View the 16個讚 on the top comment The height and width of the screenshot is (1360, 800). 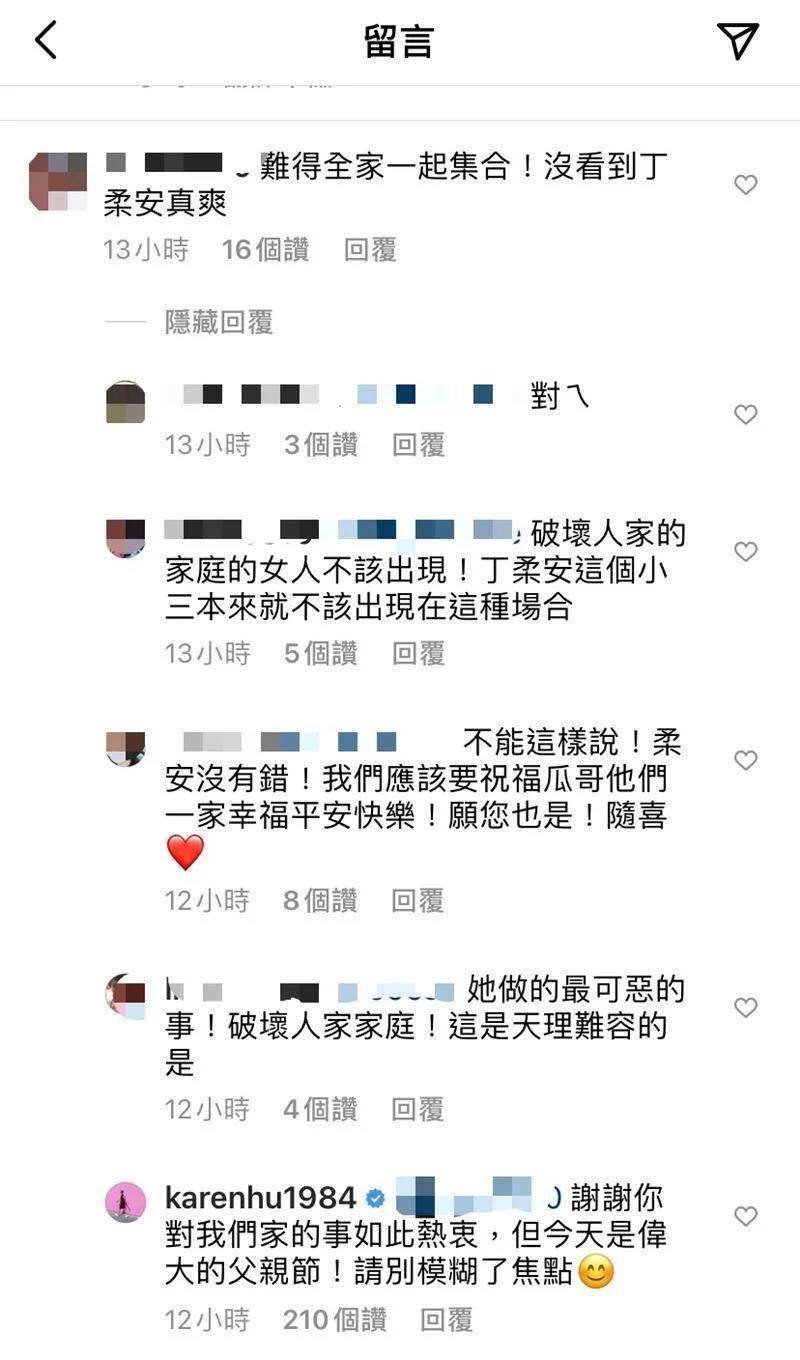[x=265, y=250]
